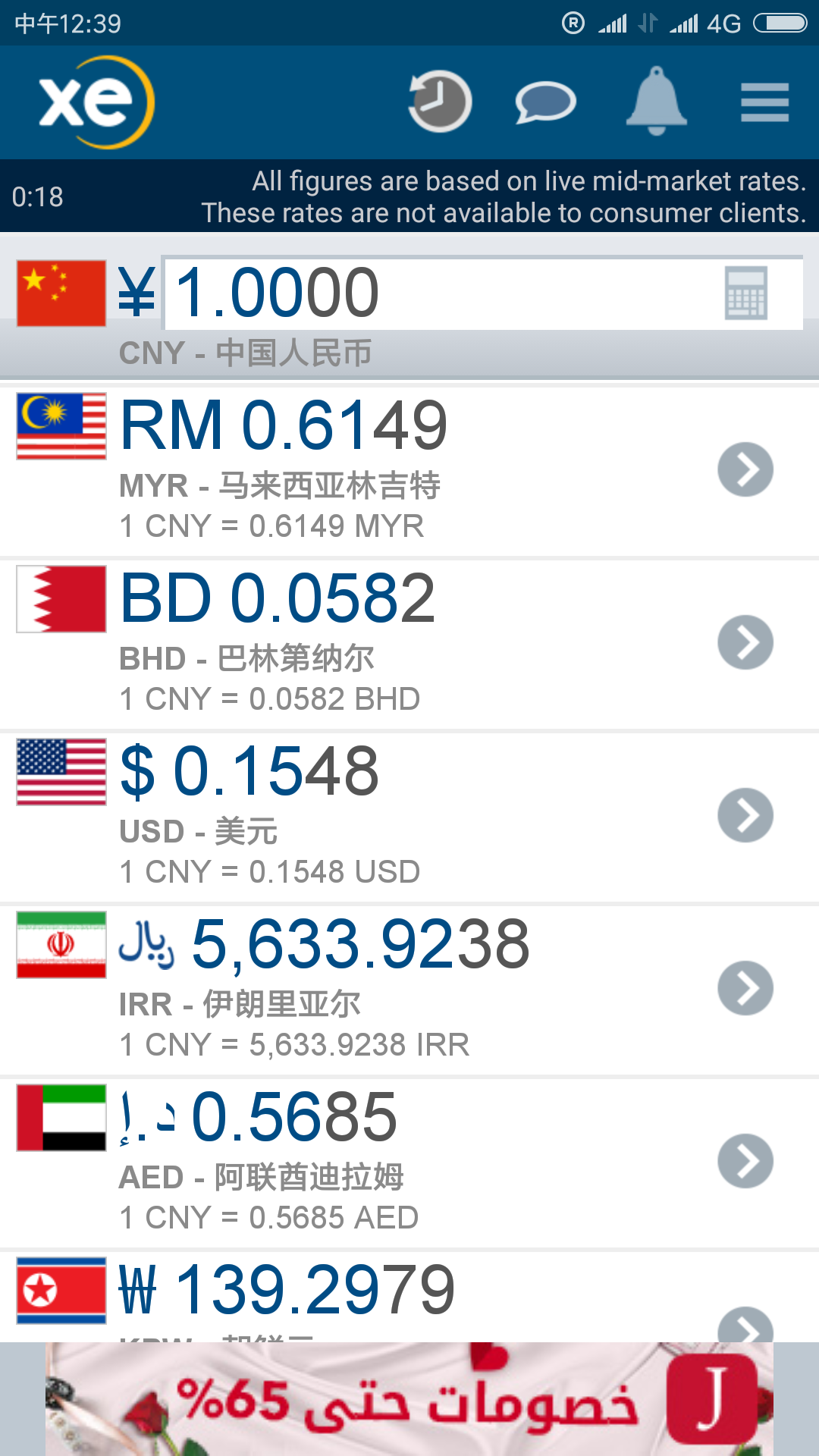The width and height of the screenshot is (819, 1456).
Task: Open the rate history clock icon
Action: [x=440, y=102]
